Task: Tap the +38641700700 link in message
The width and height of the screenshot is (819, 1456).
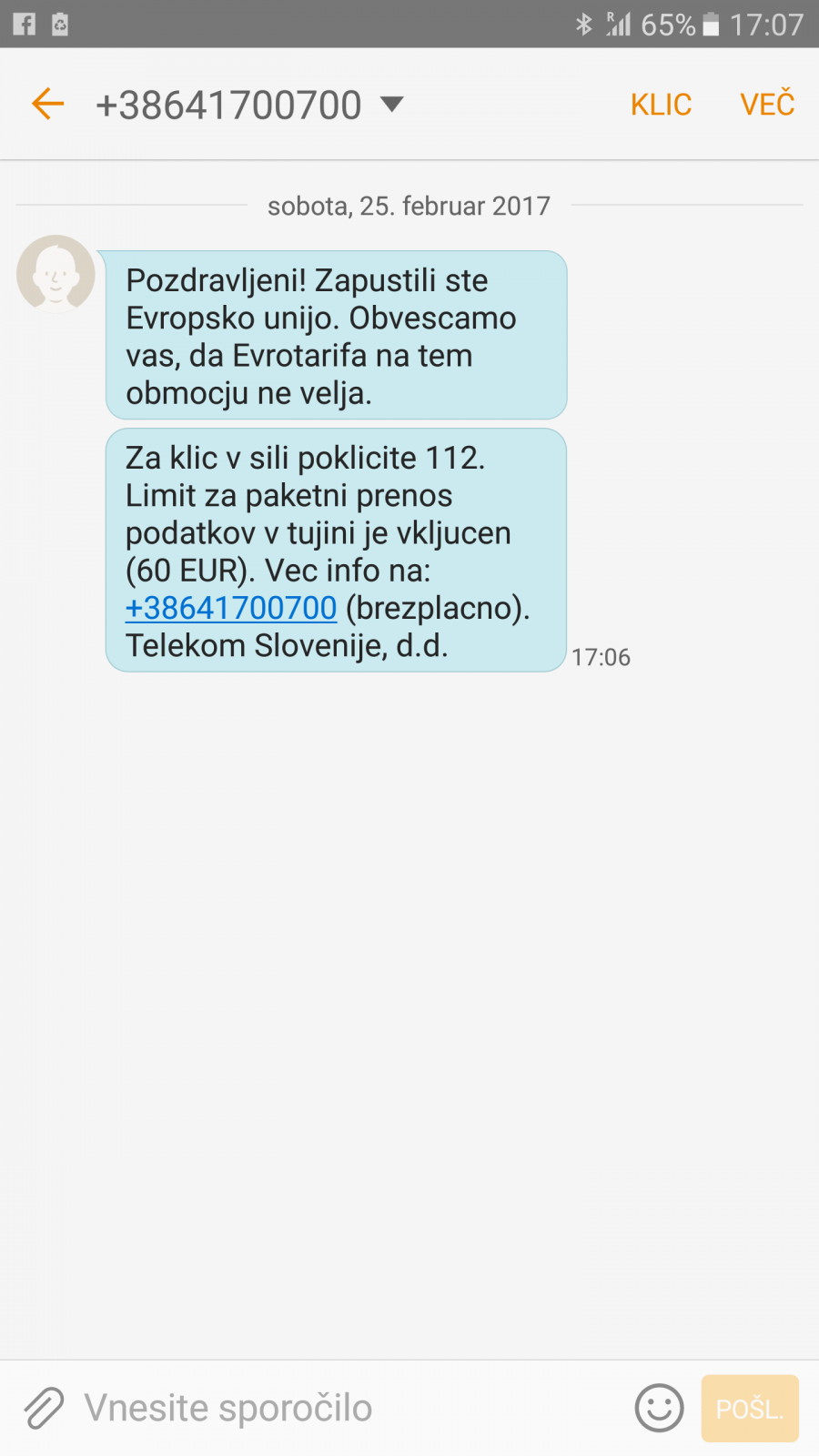Action: pyautogui.click(x=231, y=608)
